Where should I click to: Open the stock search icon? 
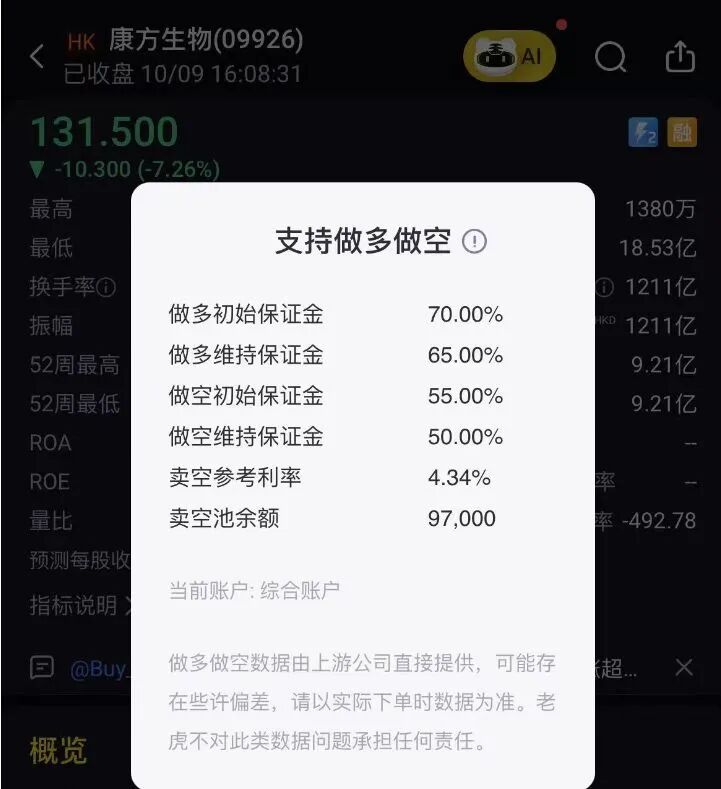(610, 57)
